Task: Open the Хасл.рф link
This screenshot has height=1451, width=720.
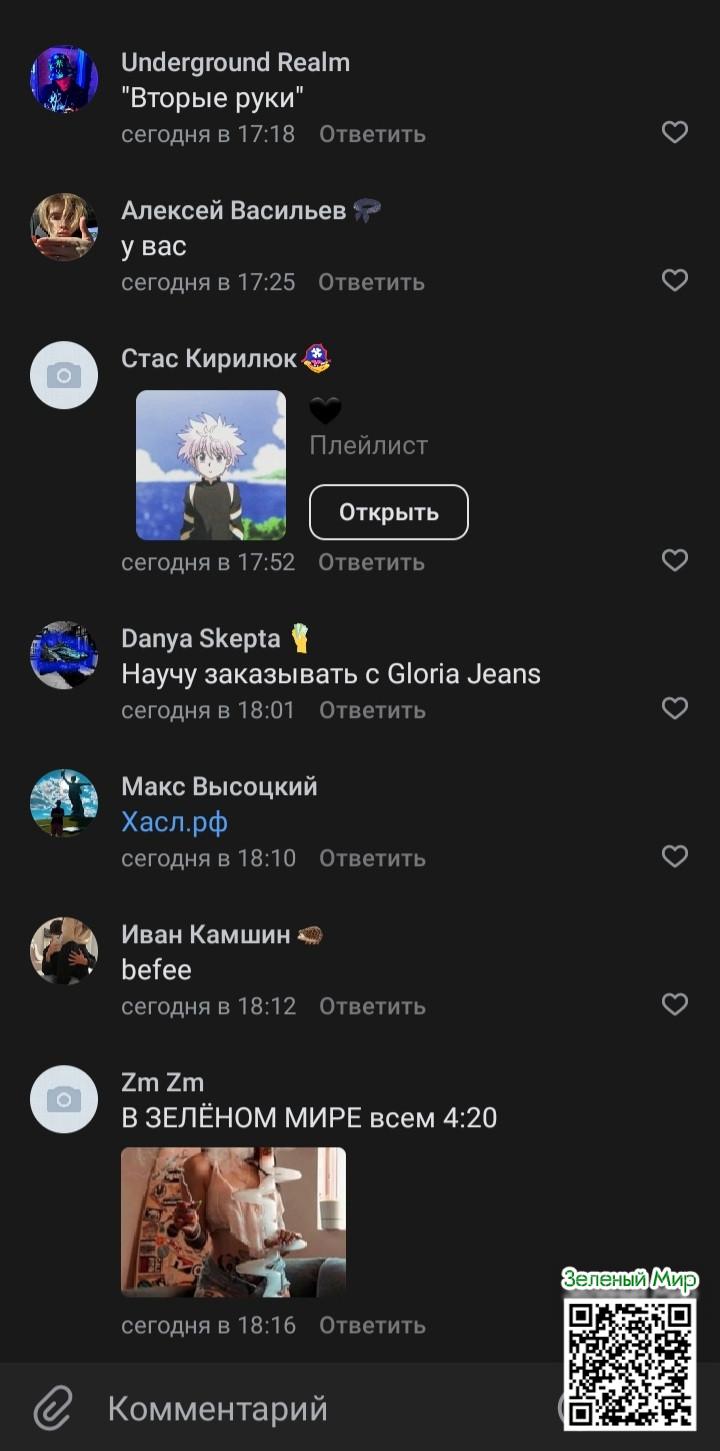Action: [175, 822]
